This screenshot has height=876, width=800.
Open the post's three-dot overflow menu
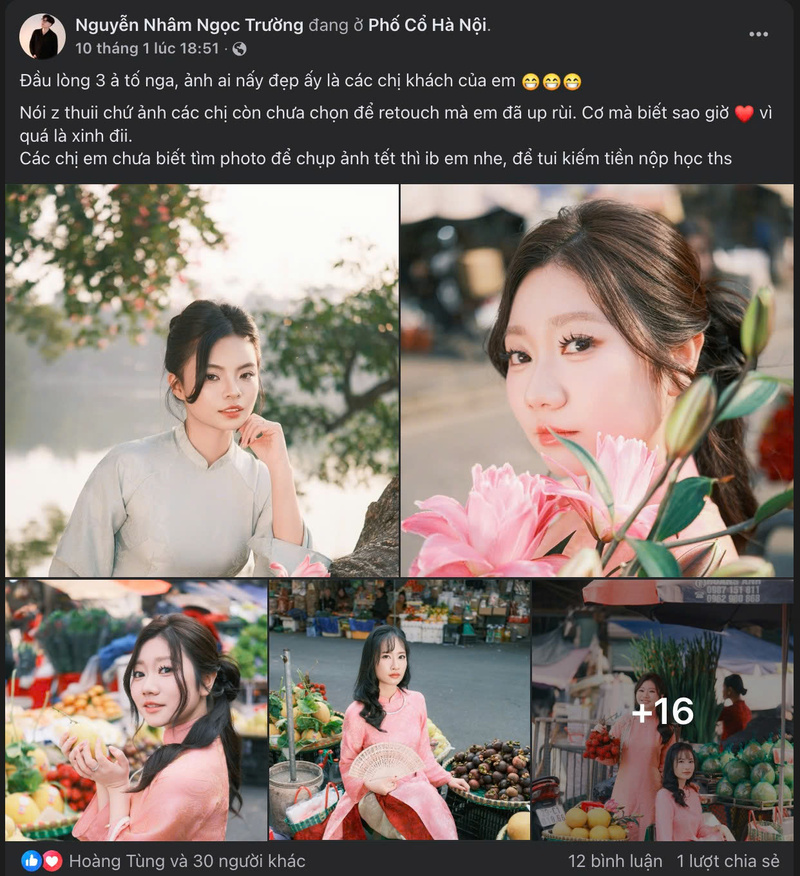click(x=759, y=34)
